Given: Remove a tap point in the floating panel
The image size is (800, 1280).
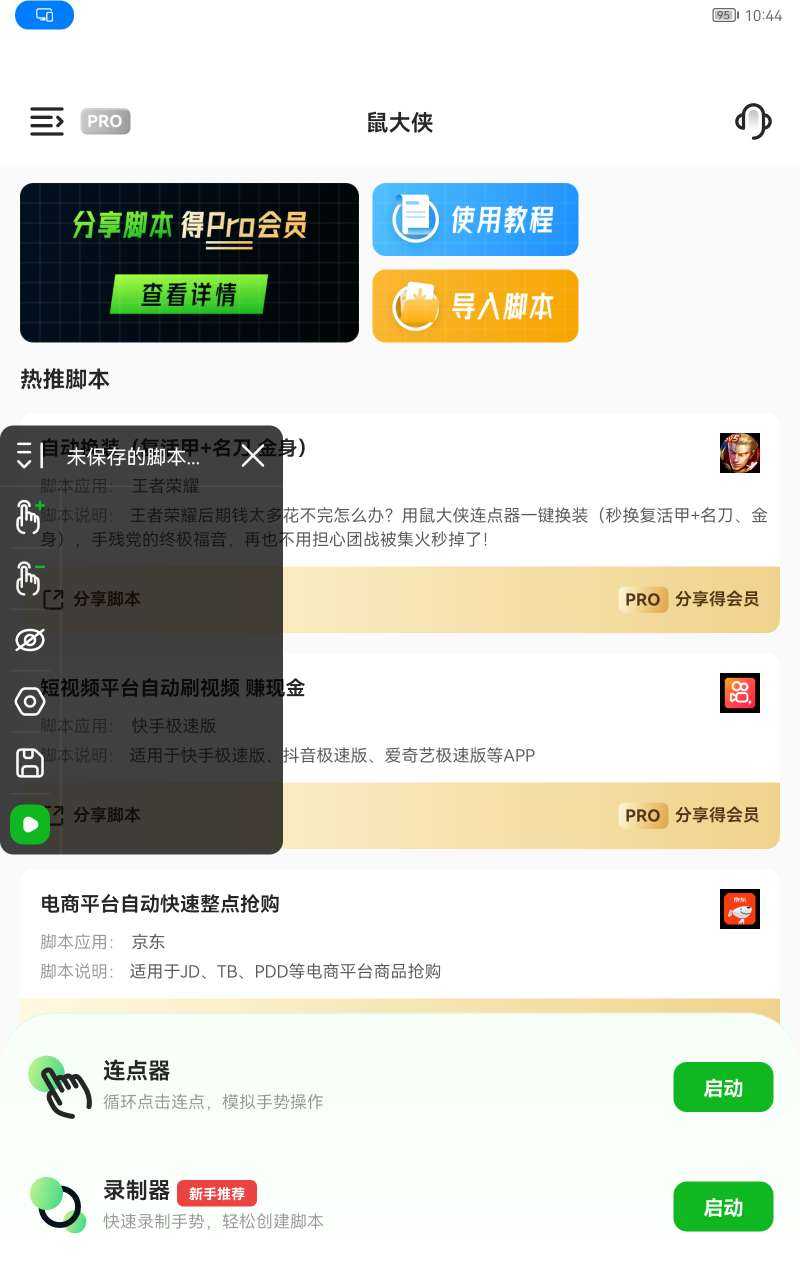Looking at the screenshot, I should tap(29, 579).
